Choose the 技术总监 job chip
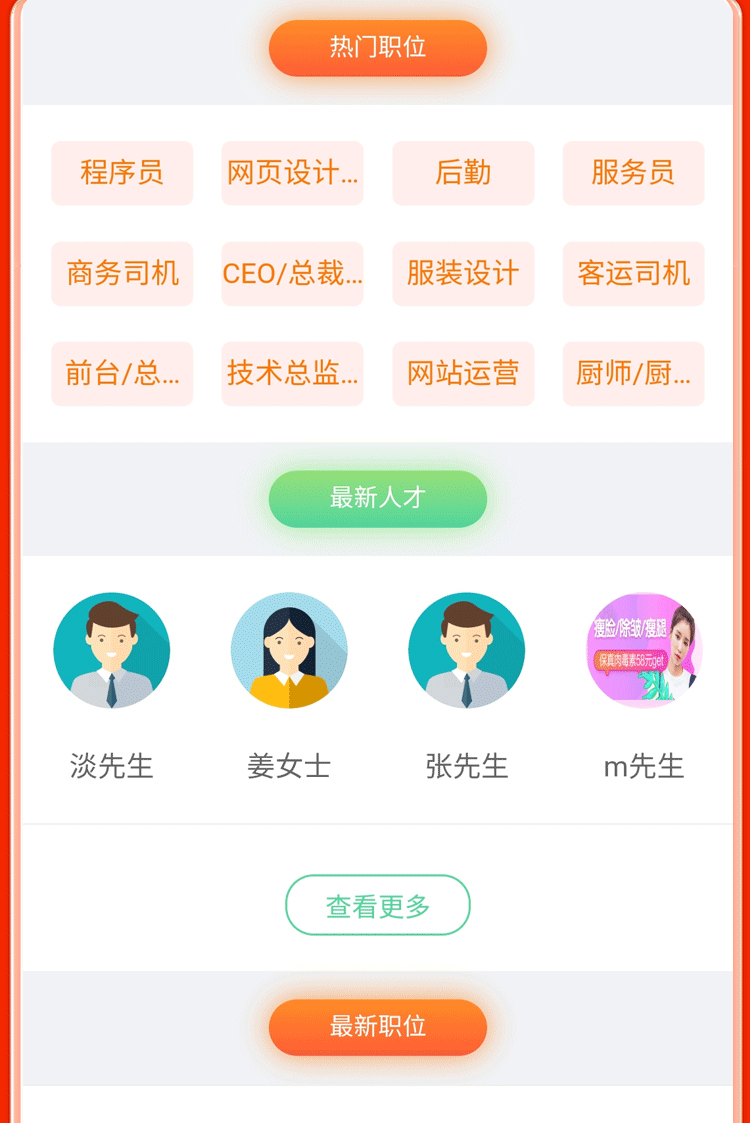751x1123 pixels. pyautogui.click(x=292, y=374)
